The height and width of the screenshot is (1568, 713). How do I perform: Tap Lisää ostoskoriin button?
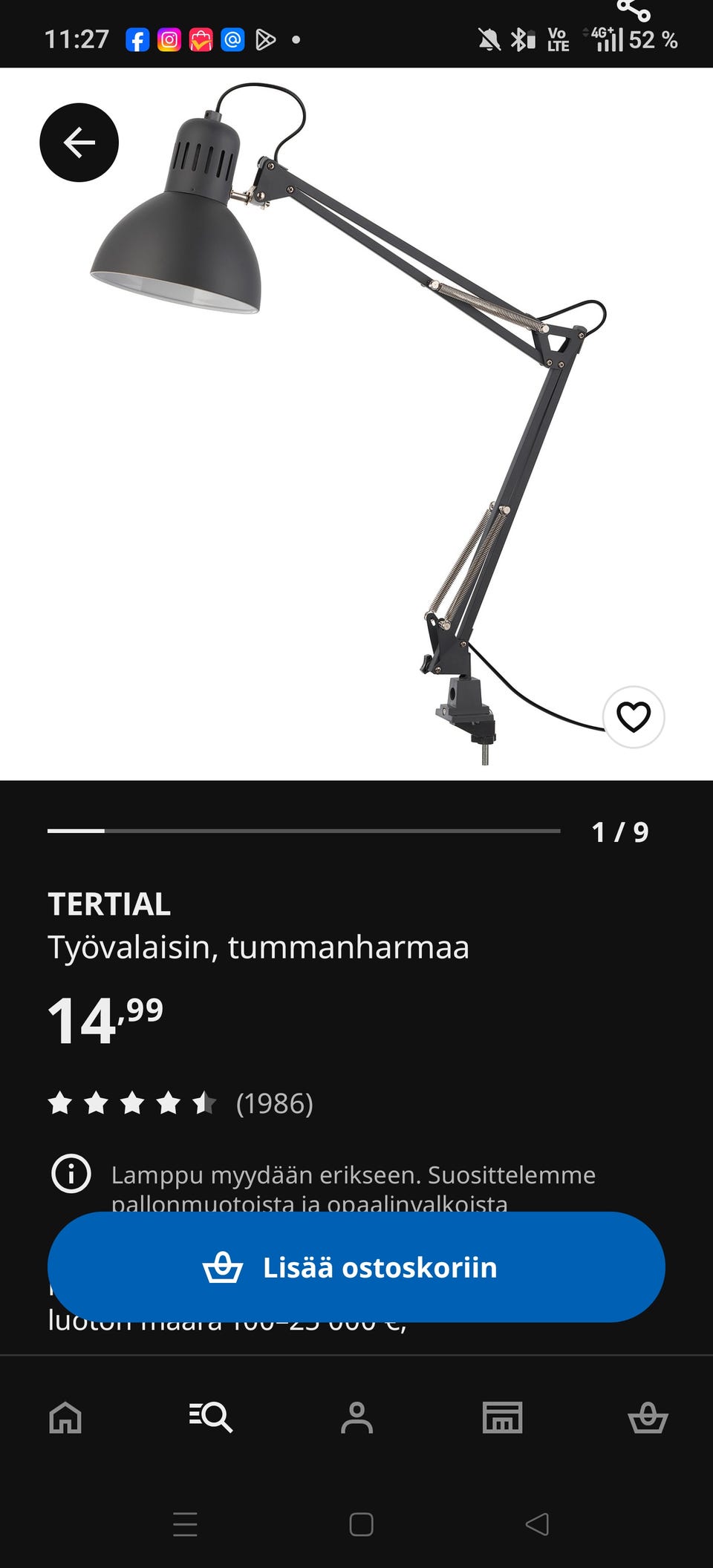(356, 1267)
